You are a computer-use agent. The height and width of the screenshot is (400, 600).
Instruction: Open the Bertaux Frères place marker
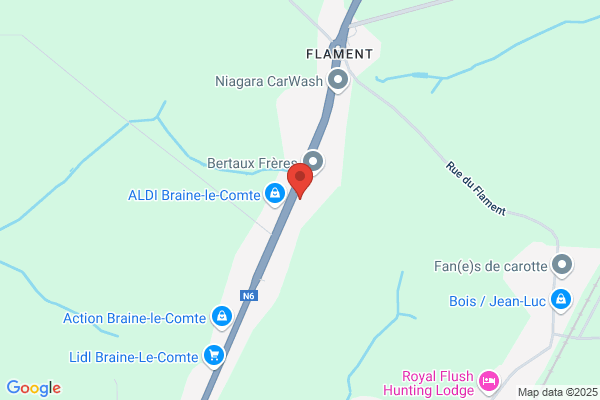(x=313, y=162)
